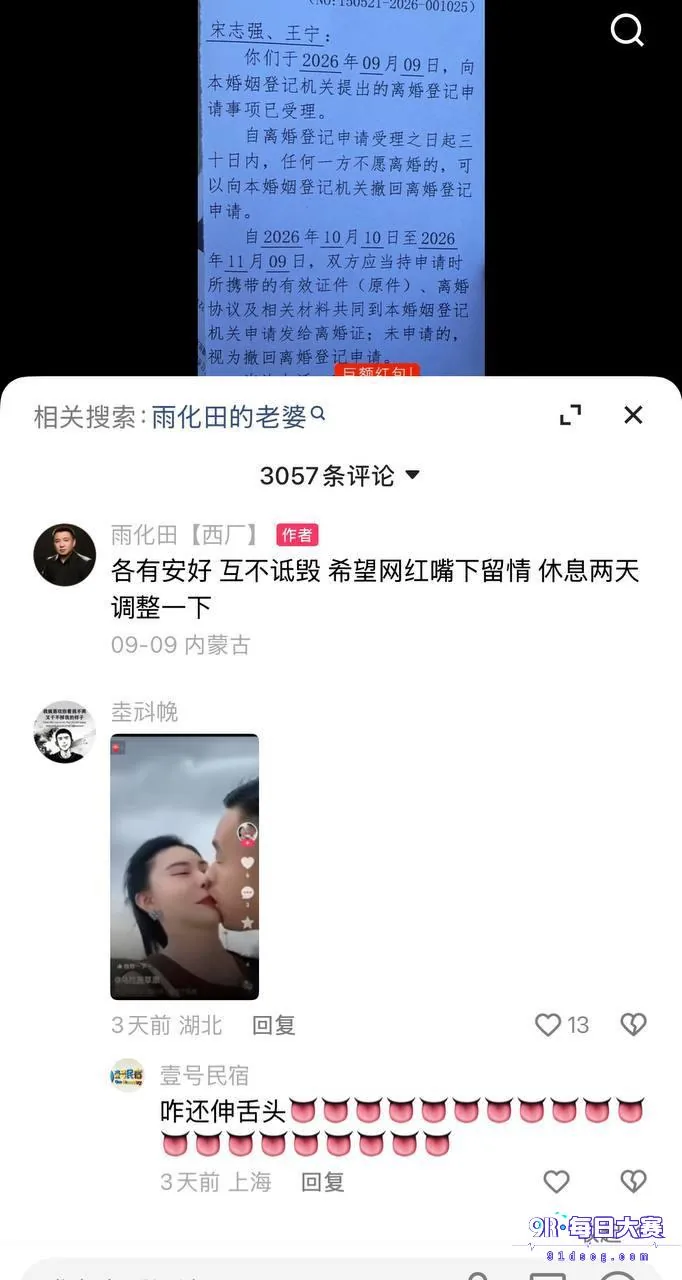Reply to 奎斘悗's comment

(274, 1025)
